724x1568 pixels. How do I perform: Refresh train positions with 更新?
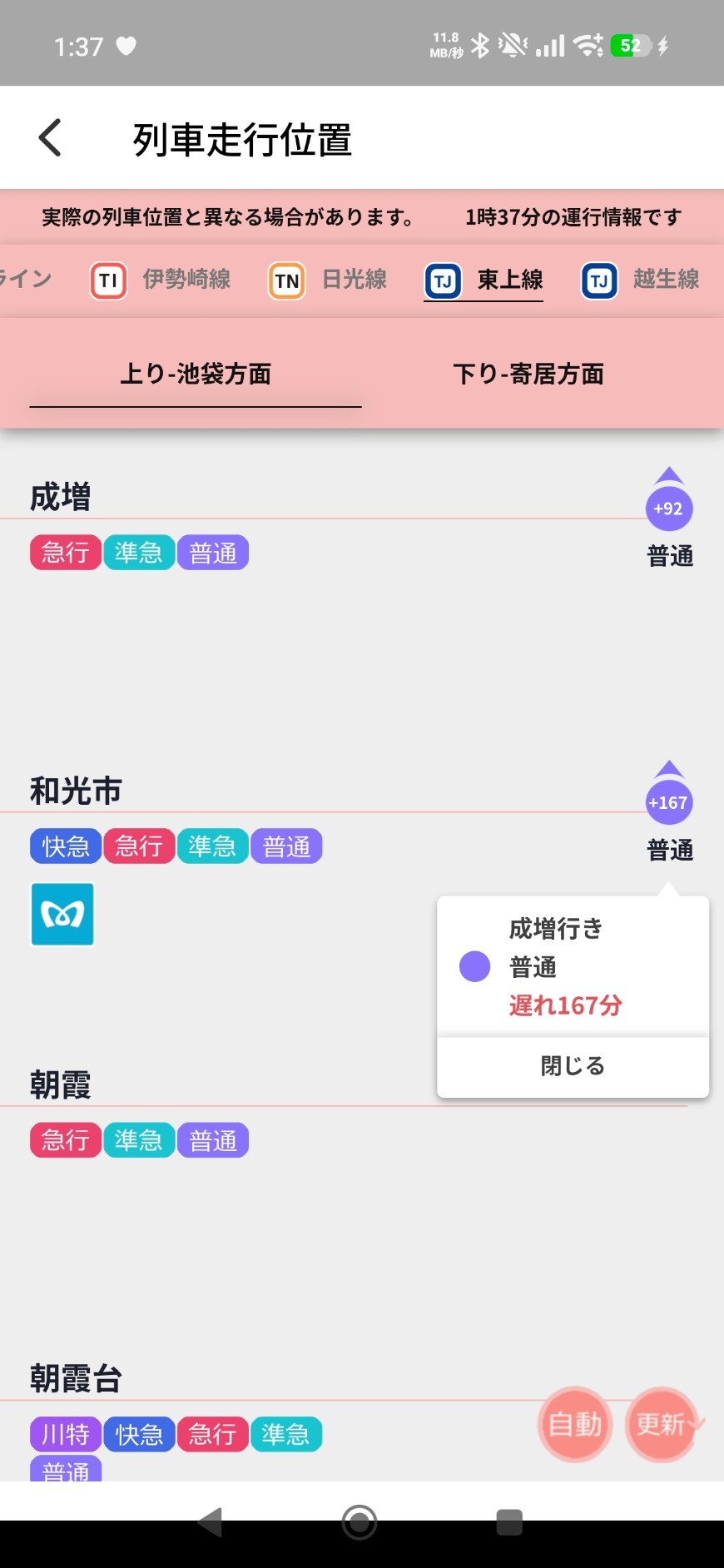coord(662,1424)
